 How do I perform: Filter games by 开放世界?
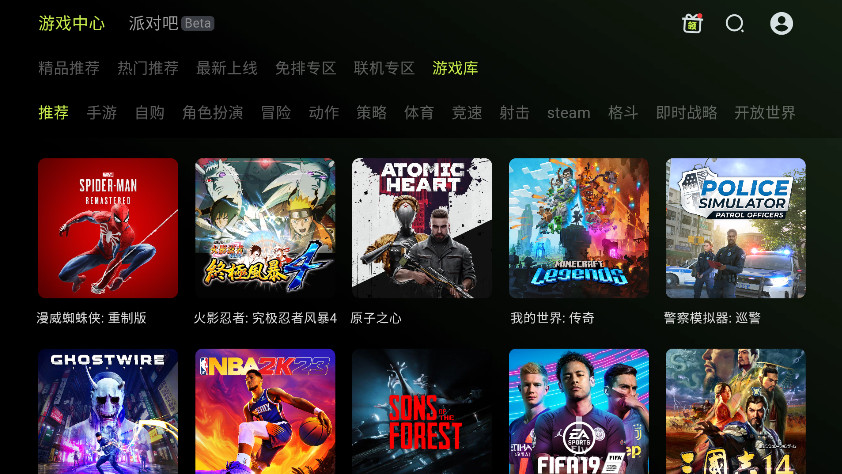[x=765, y=113]
